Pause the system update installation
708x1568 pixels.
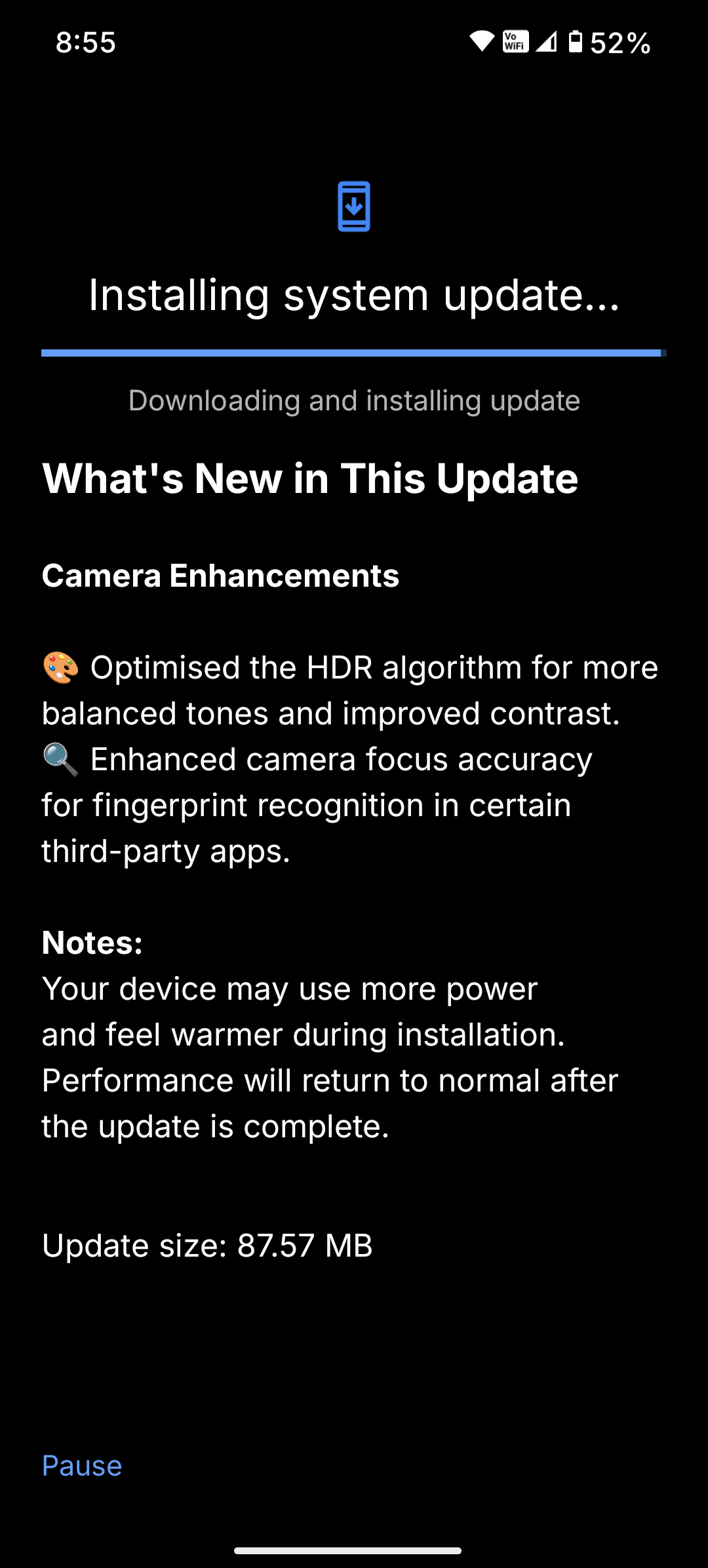[82, 1466]
